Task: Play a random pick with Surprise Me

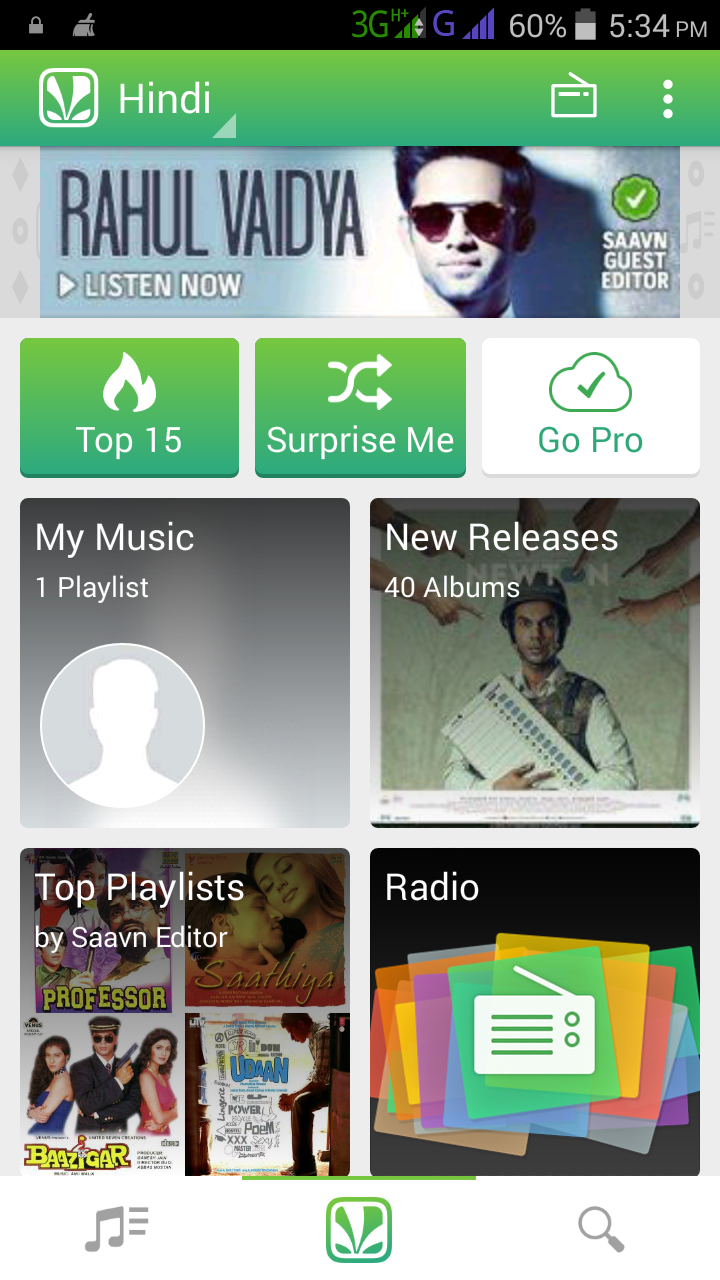Action: pyautogui.click(x=360, y=406)
